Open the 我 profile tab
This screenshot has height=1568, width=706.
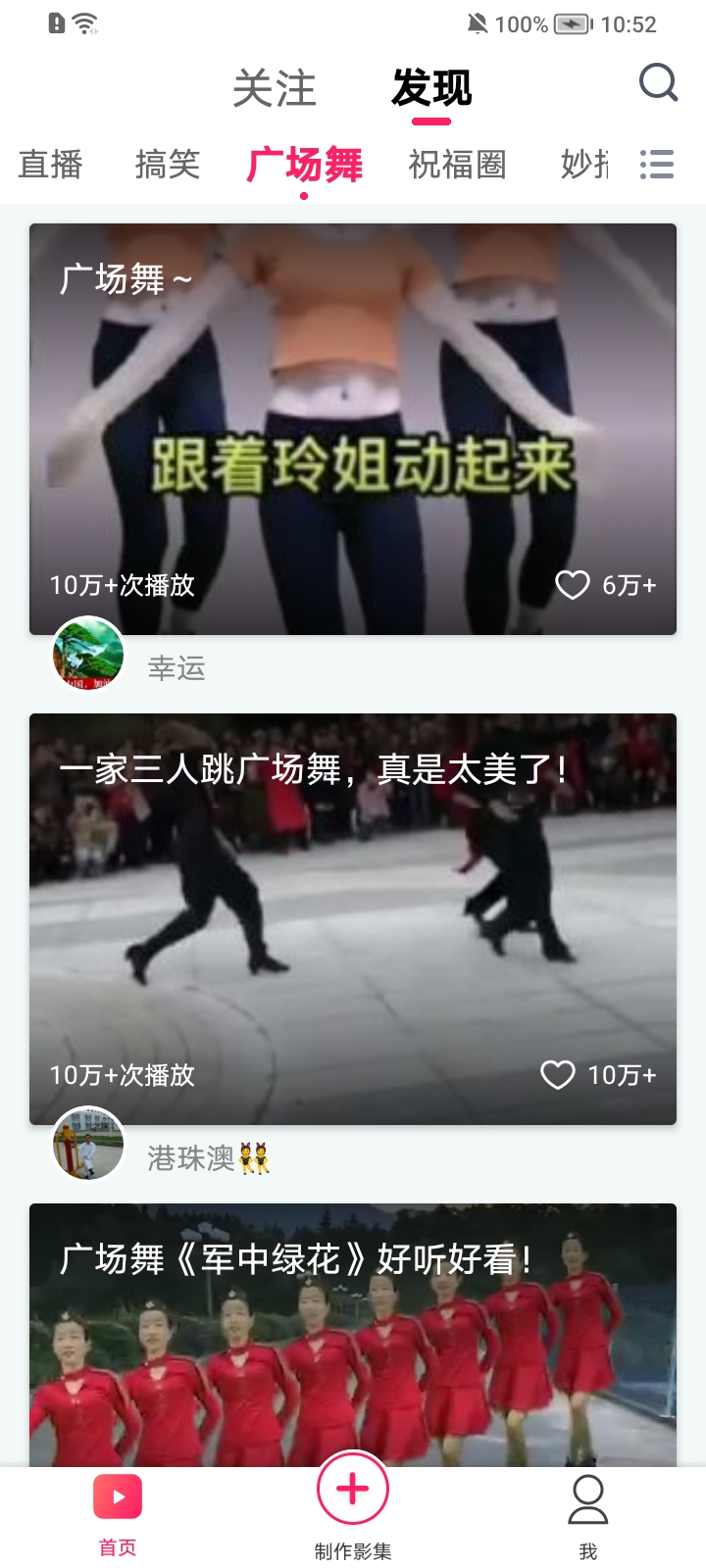click(x=588, y=1517)
